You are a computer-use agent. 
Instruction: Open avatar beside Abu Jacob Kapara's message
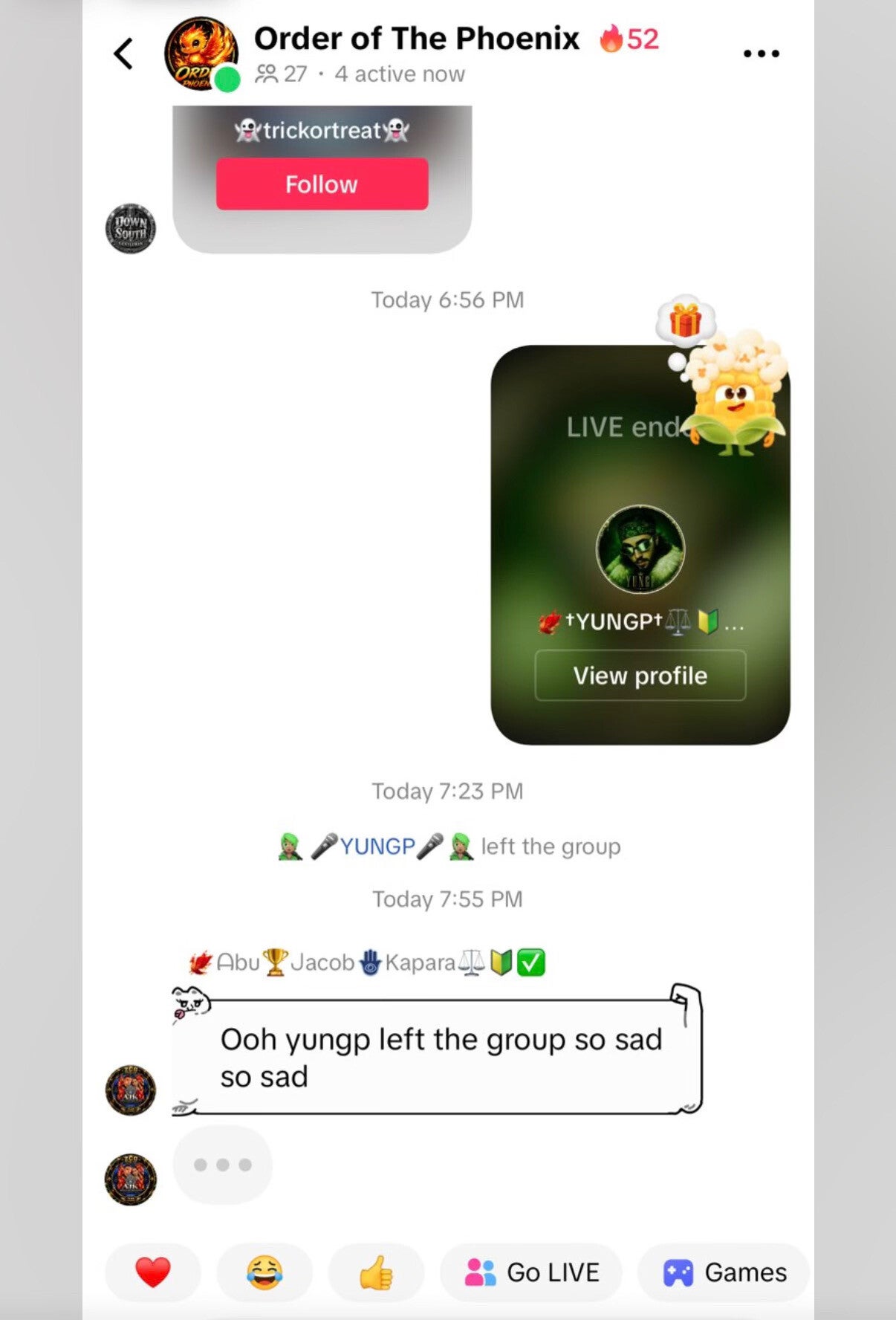pos(131,1090)
